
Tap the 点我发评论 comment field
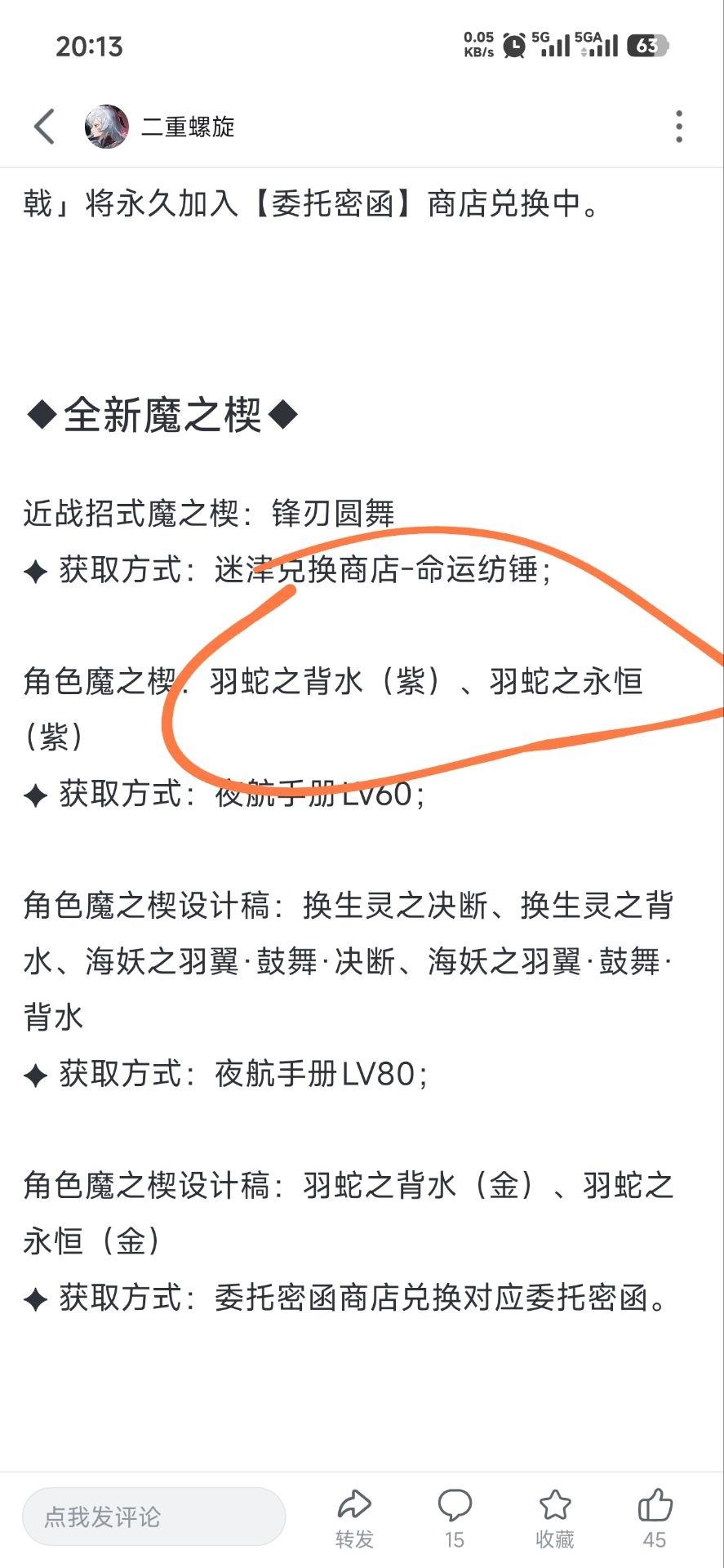(x=153, y=1517)
